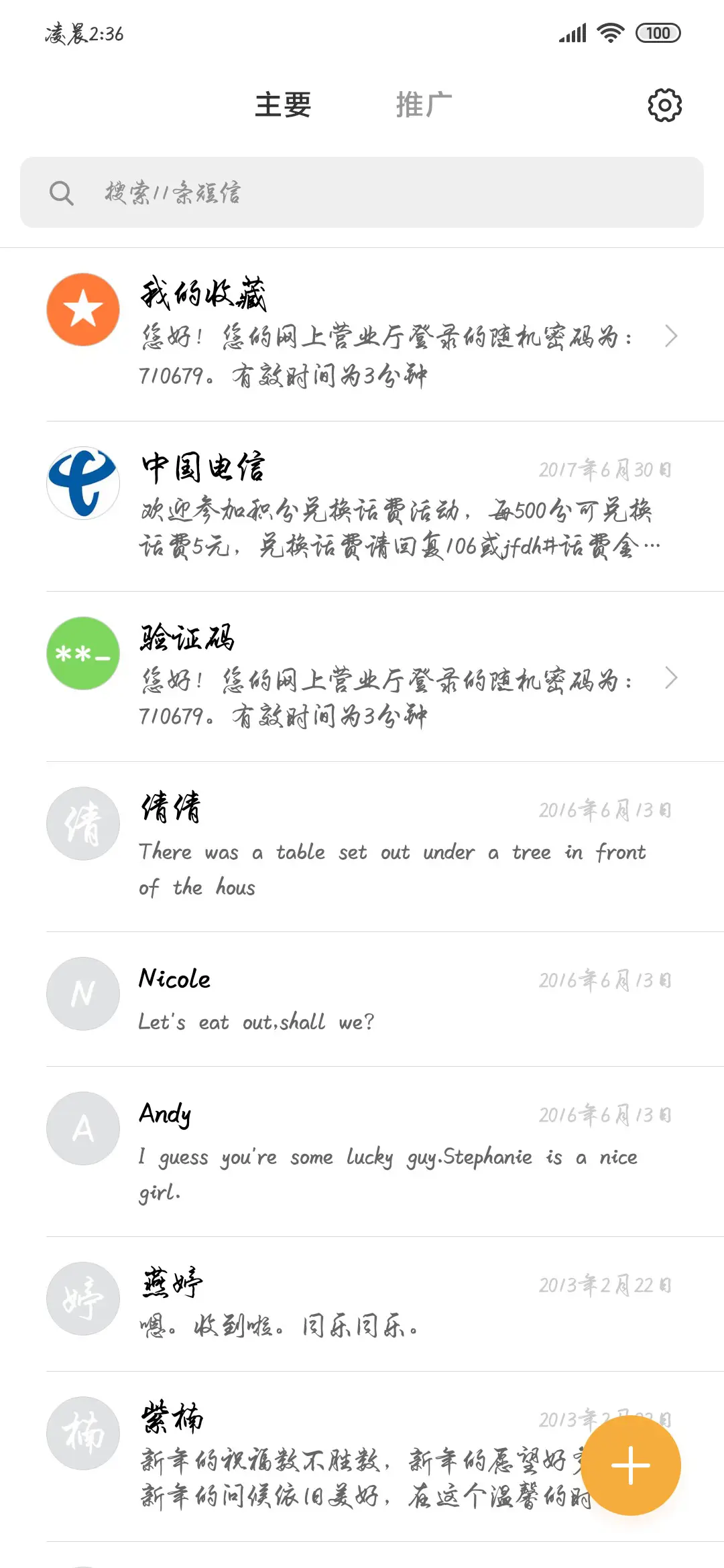Tap the orange plus compose button
Screen dimensions: 724x1568
(x=630, y=1465)
